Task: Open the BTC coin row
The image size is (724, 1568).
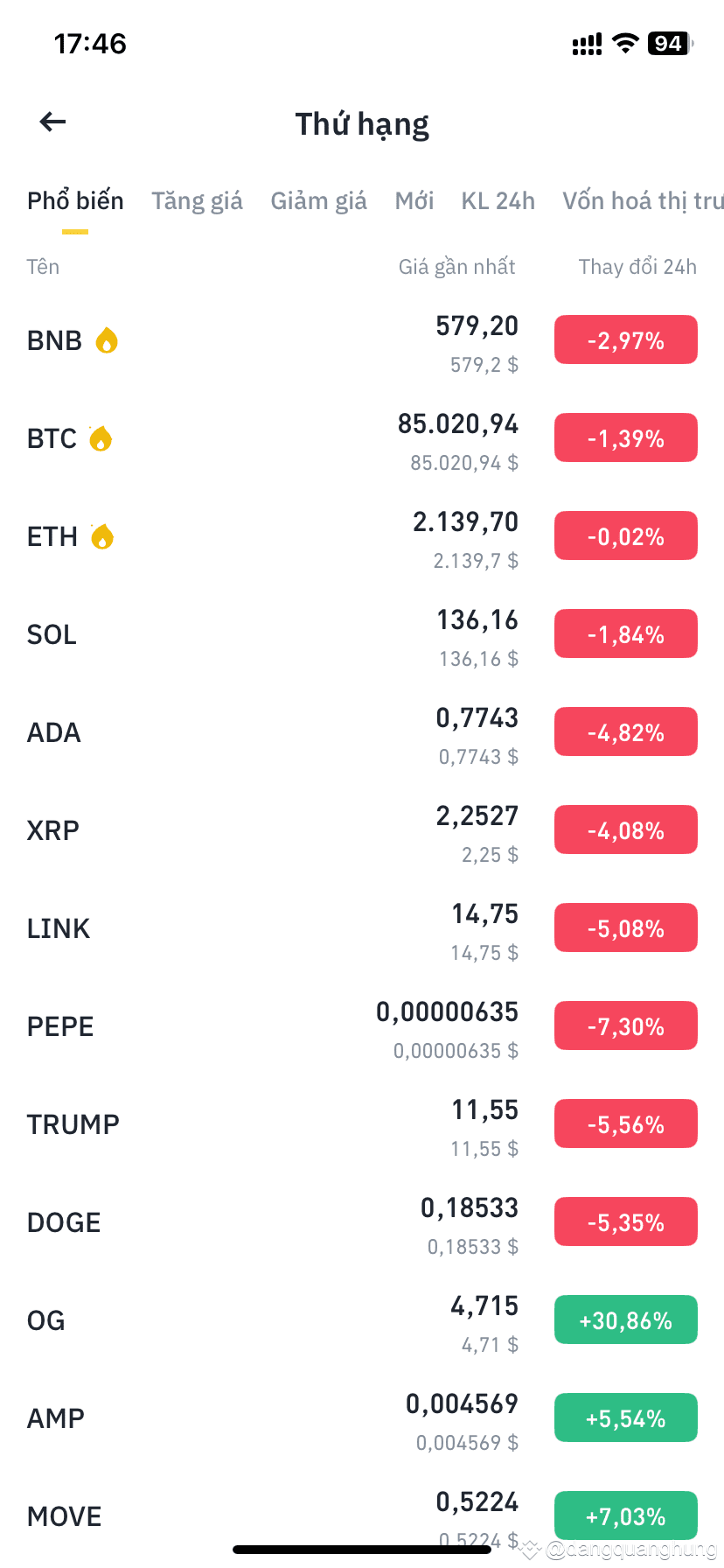Action: click(x=362, y=438)
